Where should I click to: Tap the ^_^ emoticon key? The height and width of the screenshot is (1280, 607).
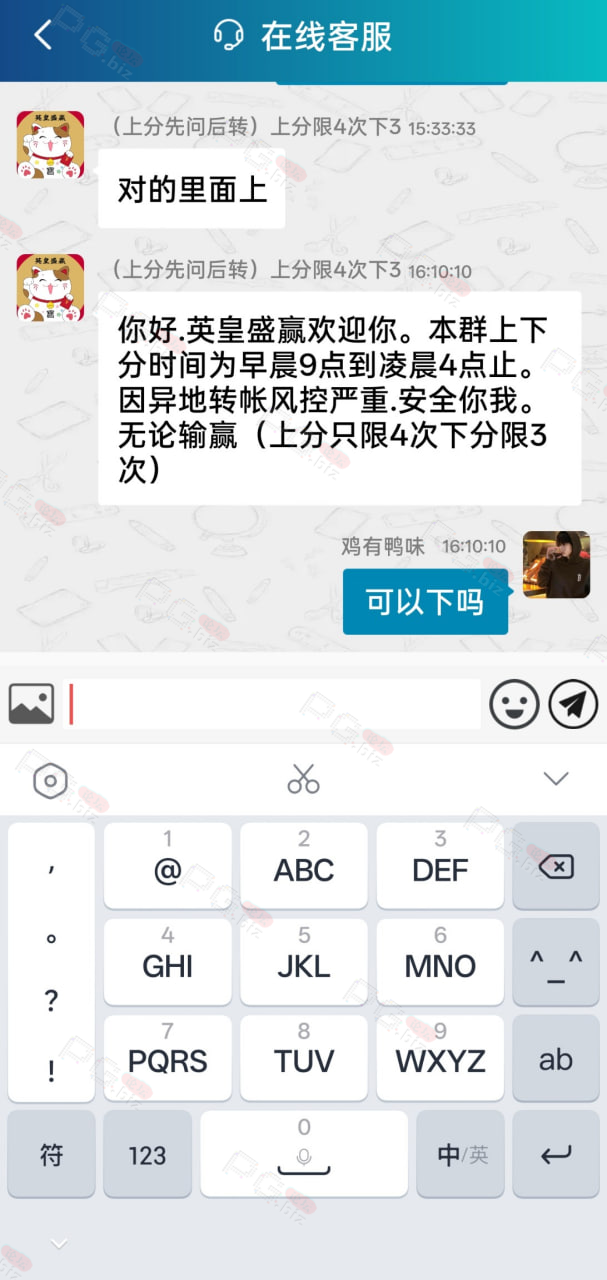coord(556,962)
